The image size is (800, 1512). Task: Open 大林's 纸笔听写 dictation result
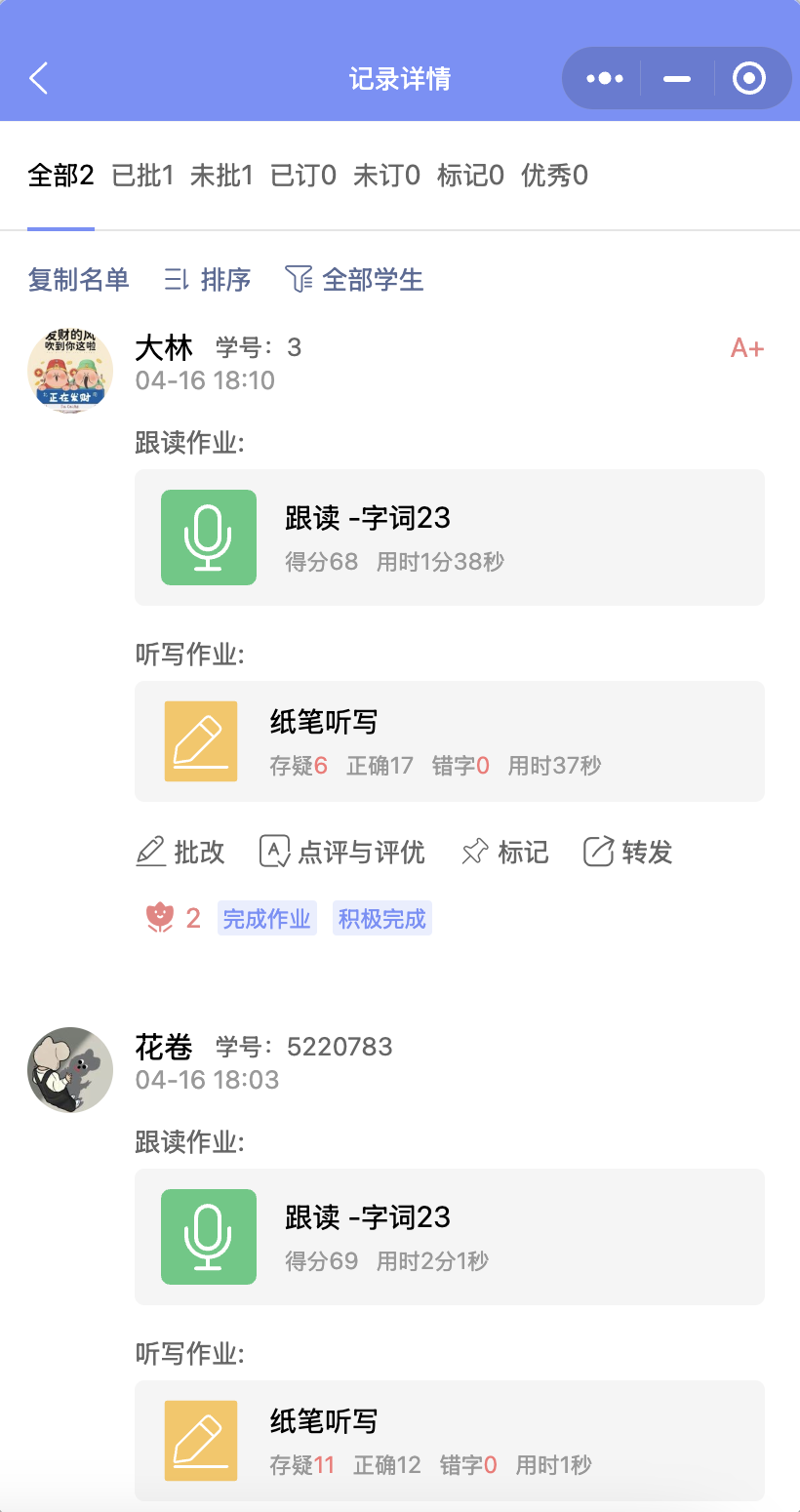[449, 741]
